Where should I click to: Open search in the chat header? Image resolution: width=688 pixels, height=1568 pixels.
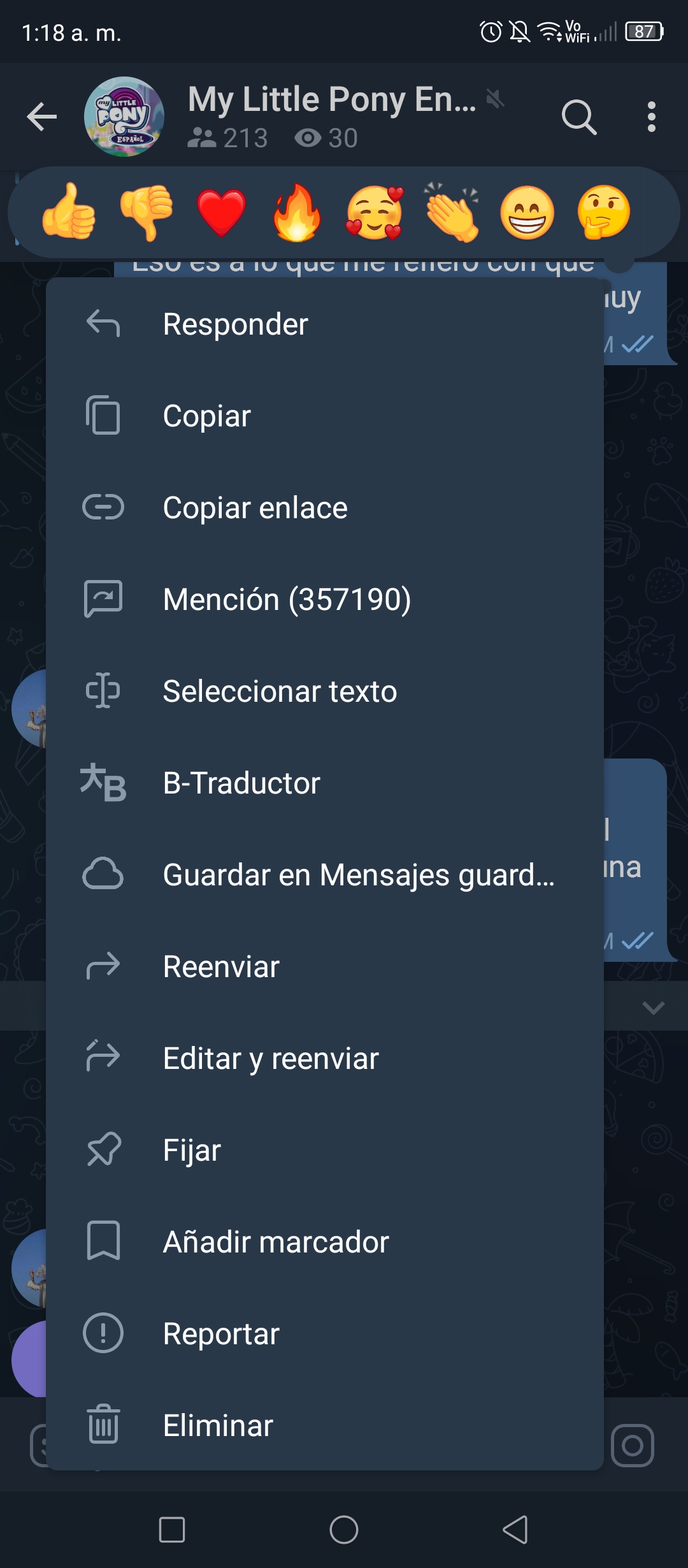(x=579, y=117)
